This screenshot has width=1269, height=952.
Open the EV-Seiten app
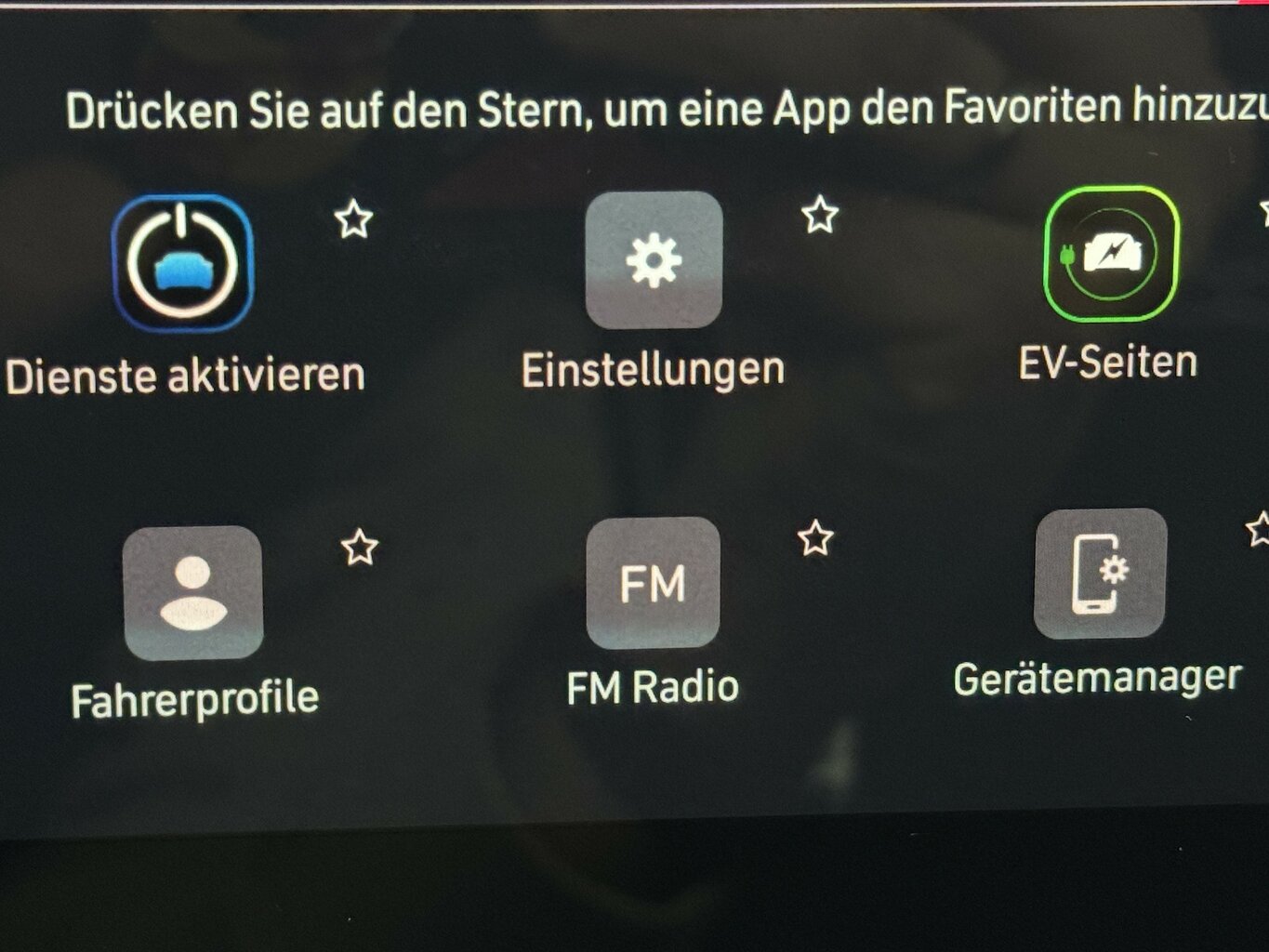1111,254
